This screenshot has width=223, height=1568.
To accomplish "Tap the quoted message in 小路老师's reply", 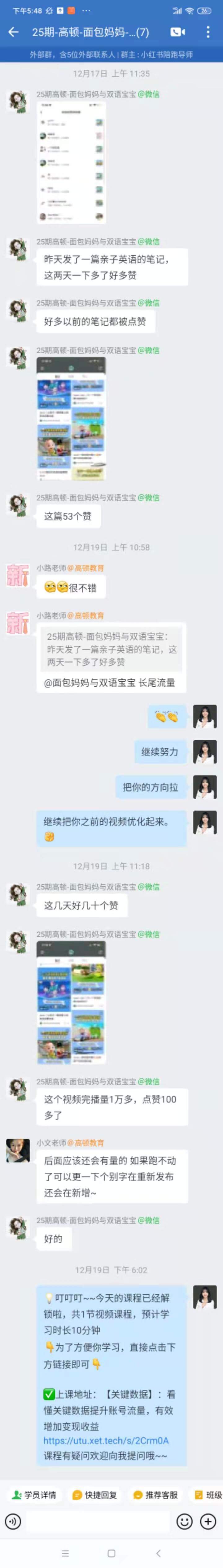I will tap(111, 649).
